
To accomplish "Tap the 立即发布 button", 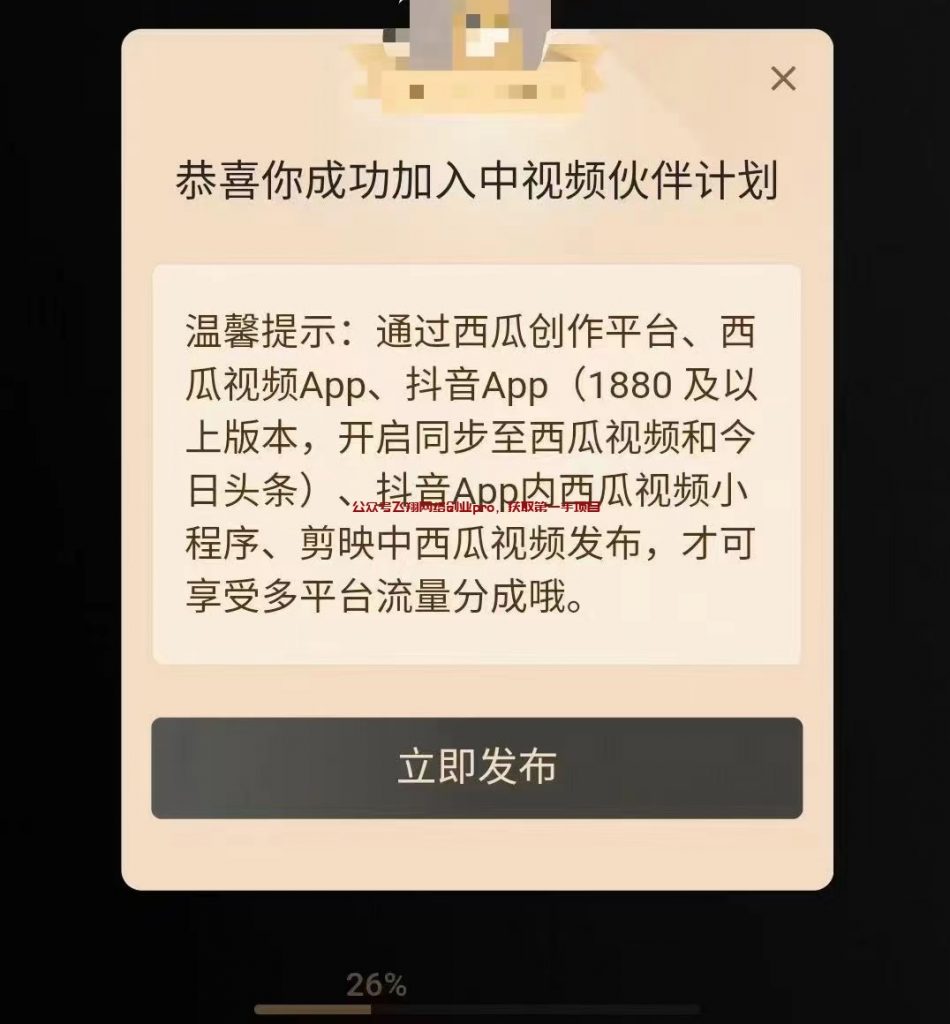I will (x=476, y=767).
